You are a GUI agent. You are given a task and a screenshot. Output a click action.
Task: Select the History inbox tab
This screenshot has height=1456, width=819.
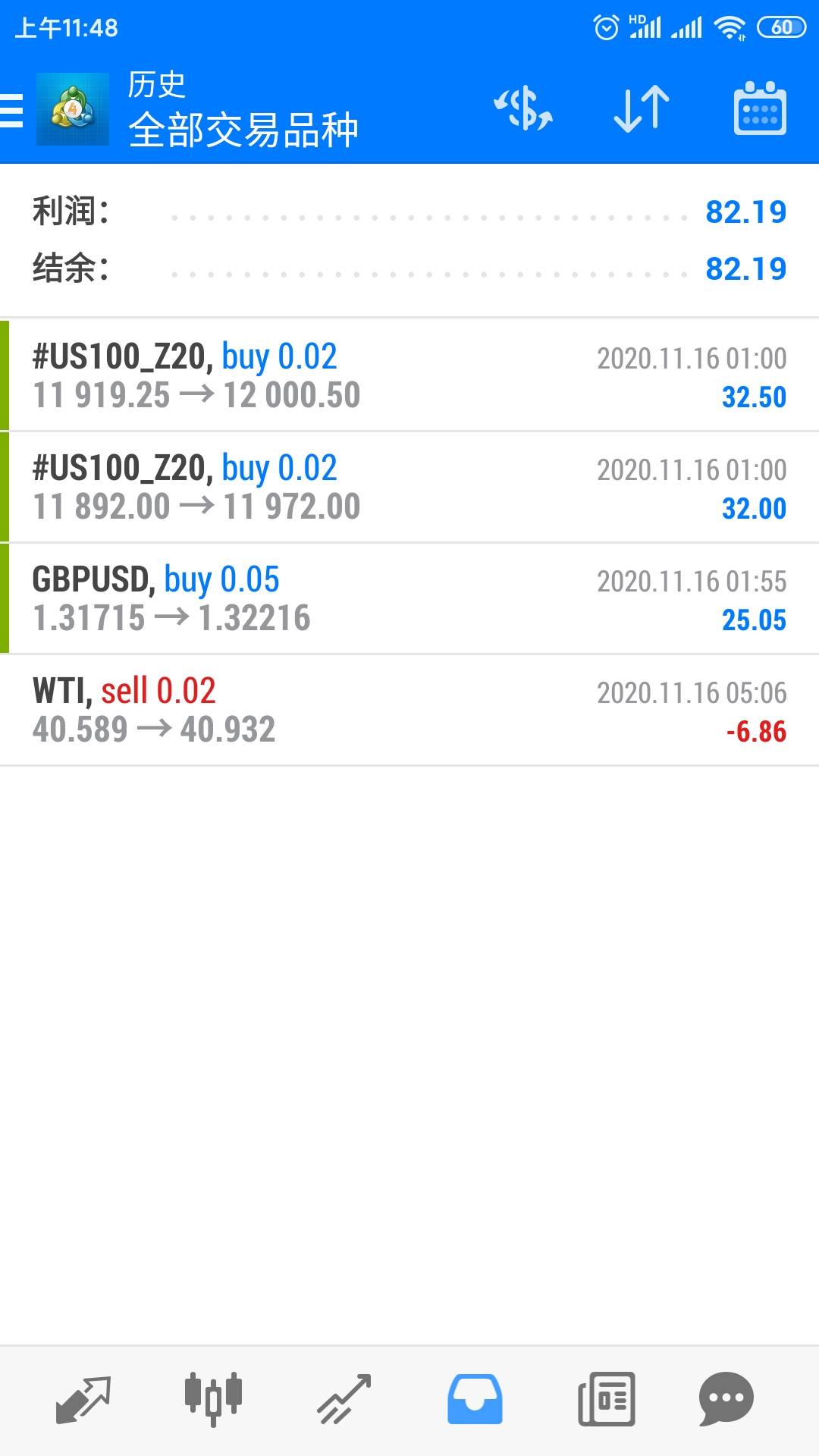point(475,1399)
